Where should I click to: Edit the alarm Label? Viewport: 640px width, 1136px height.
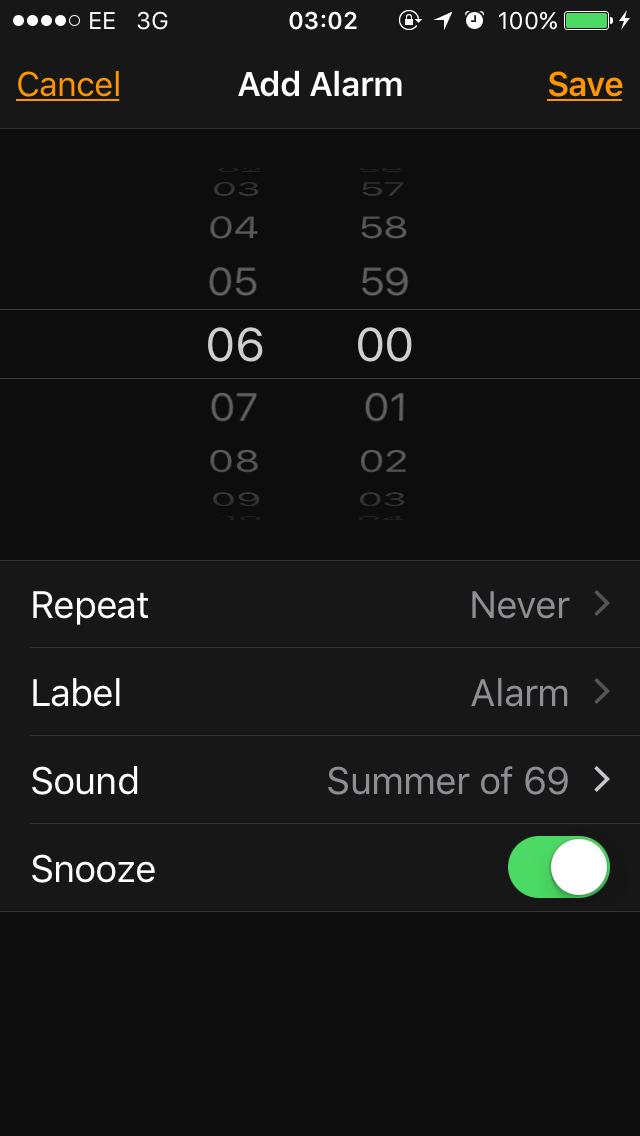click(320, 692)
